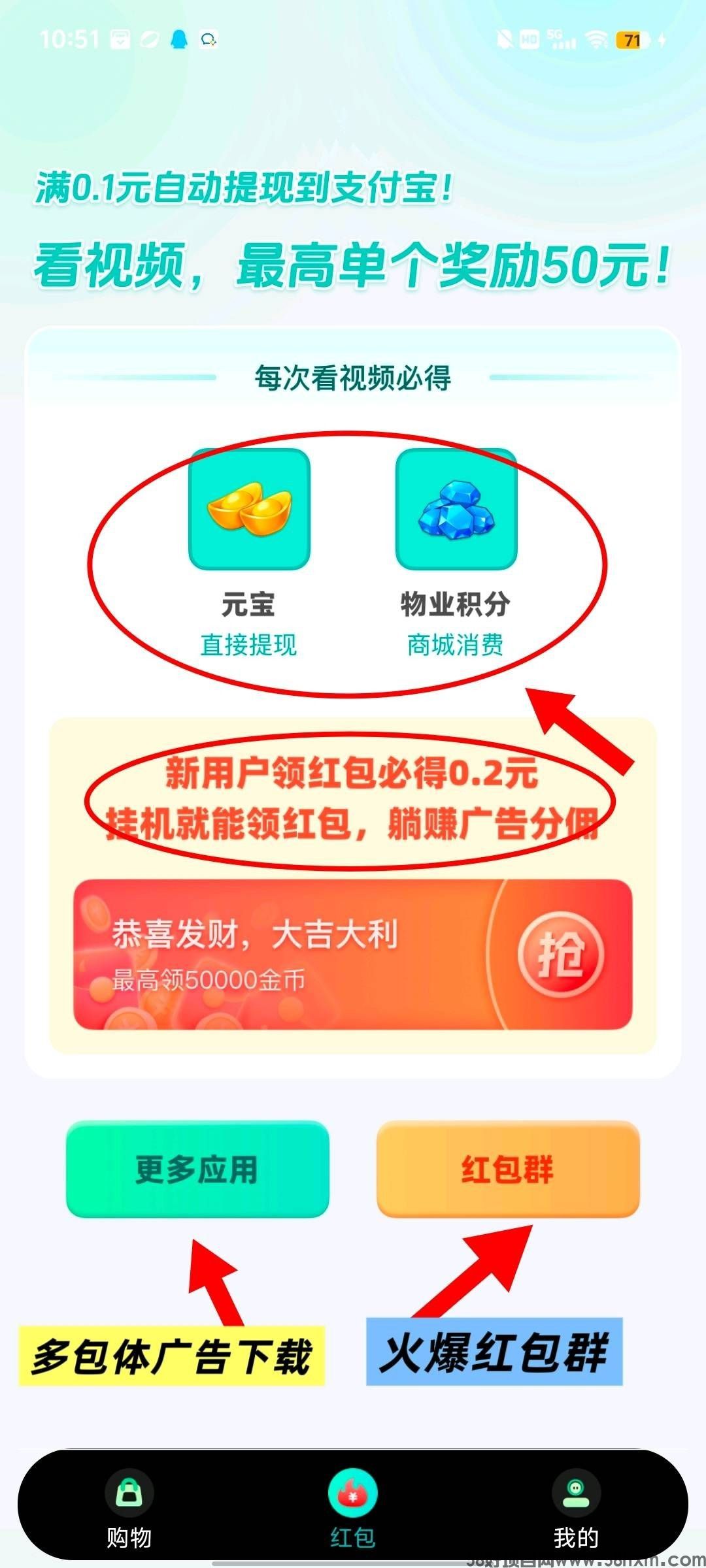
Task: Tap the gold ingot 元宝 icon
Action: (248, 510)
